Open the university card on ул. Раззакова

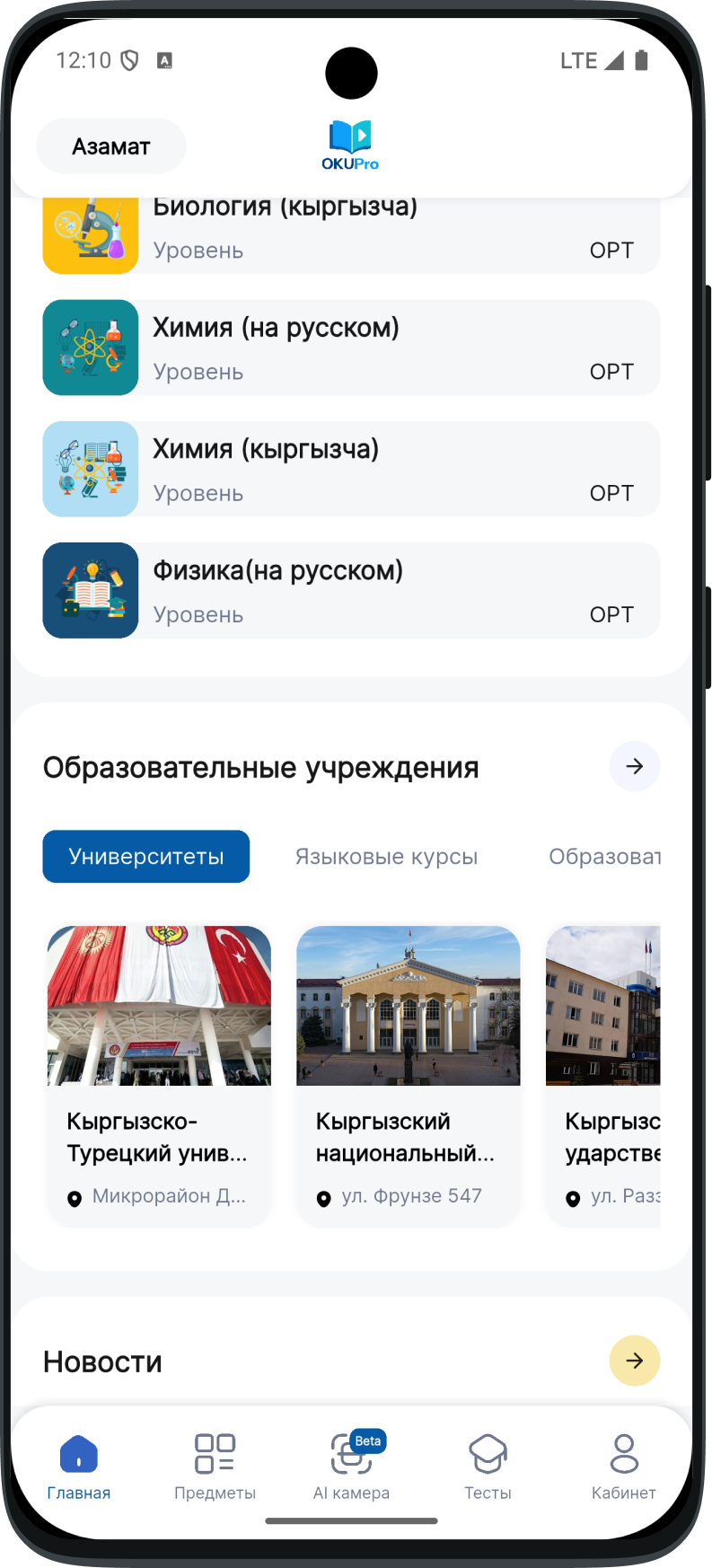point(603,1074)
